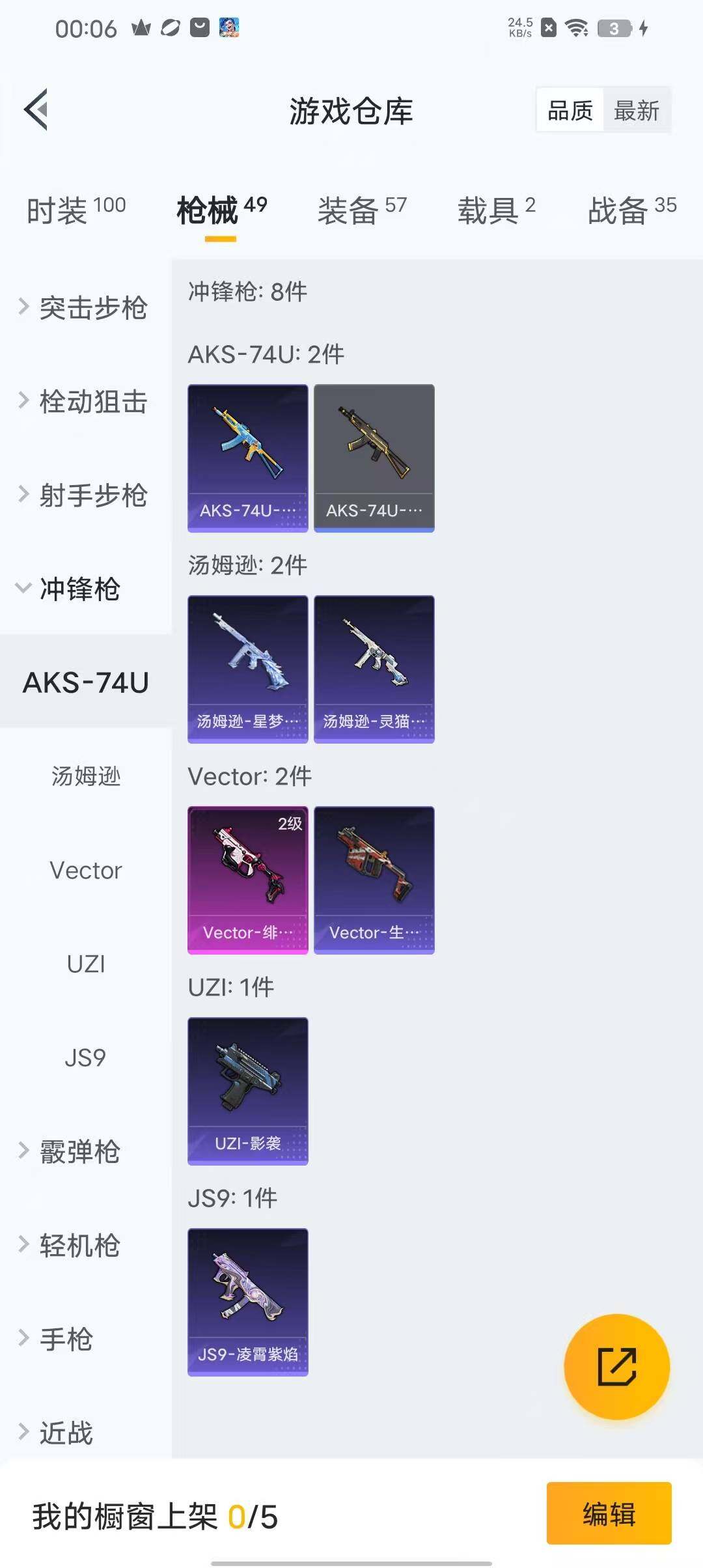The height and width of the screenshot is (1568, 703).
Task: Sort items by 品质
Action: tap(570, 110)
